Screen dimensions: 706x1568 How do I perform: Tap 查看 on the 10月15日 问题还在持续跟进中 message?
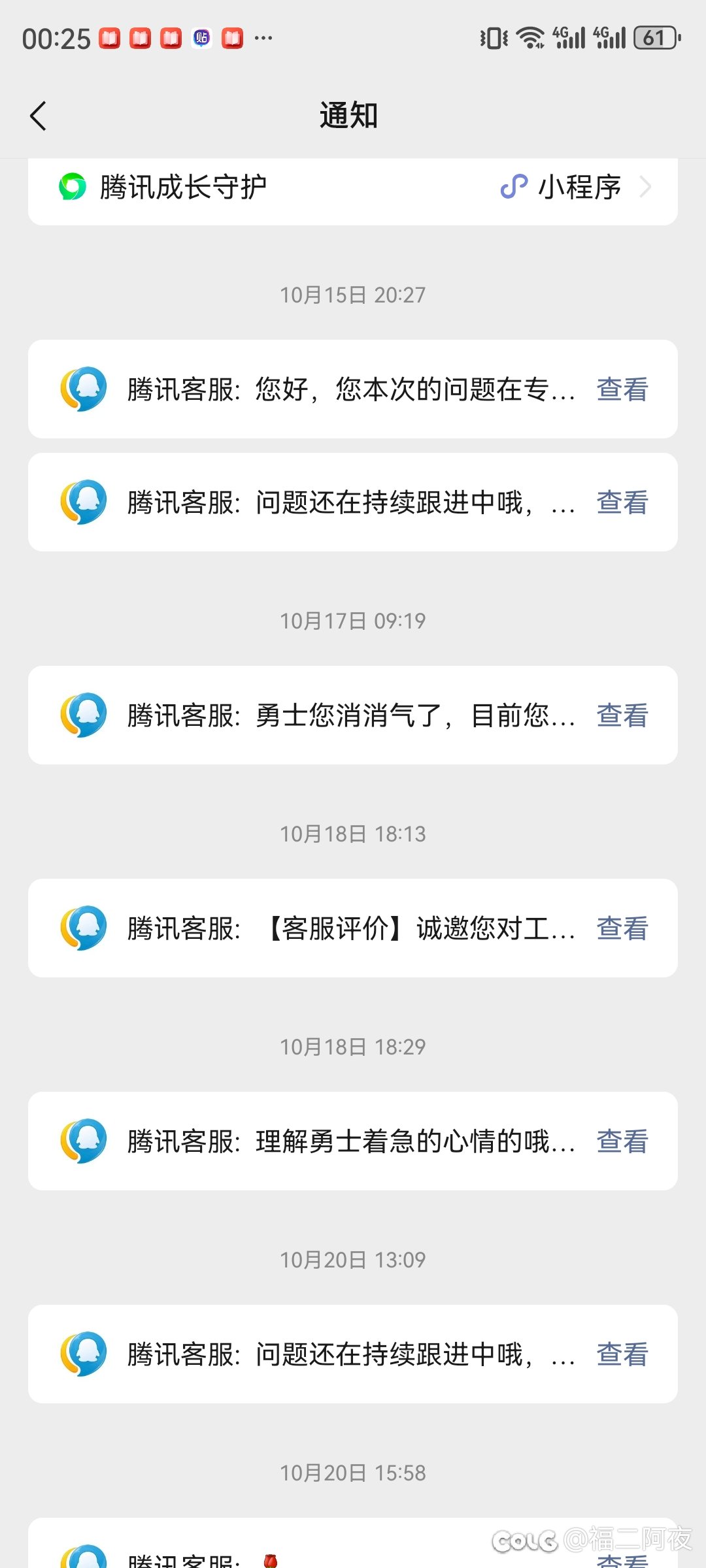coord(622,503)
